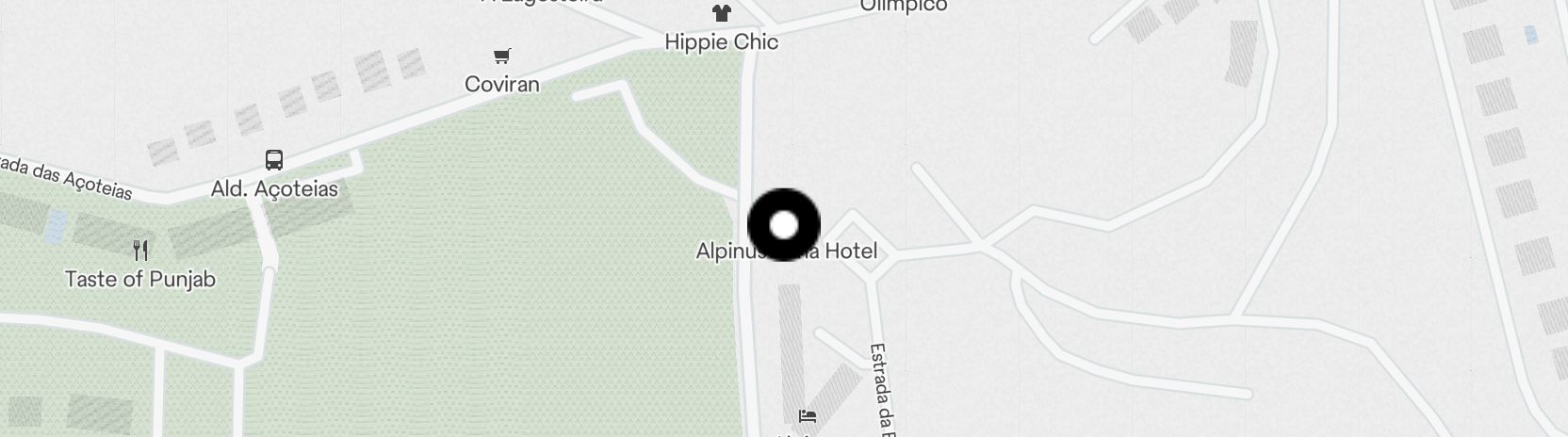
Task: Tap the Ald. Açoteias bus stop
Action: [x=274, y=160]
